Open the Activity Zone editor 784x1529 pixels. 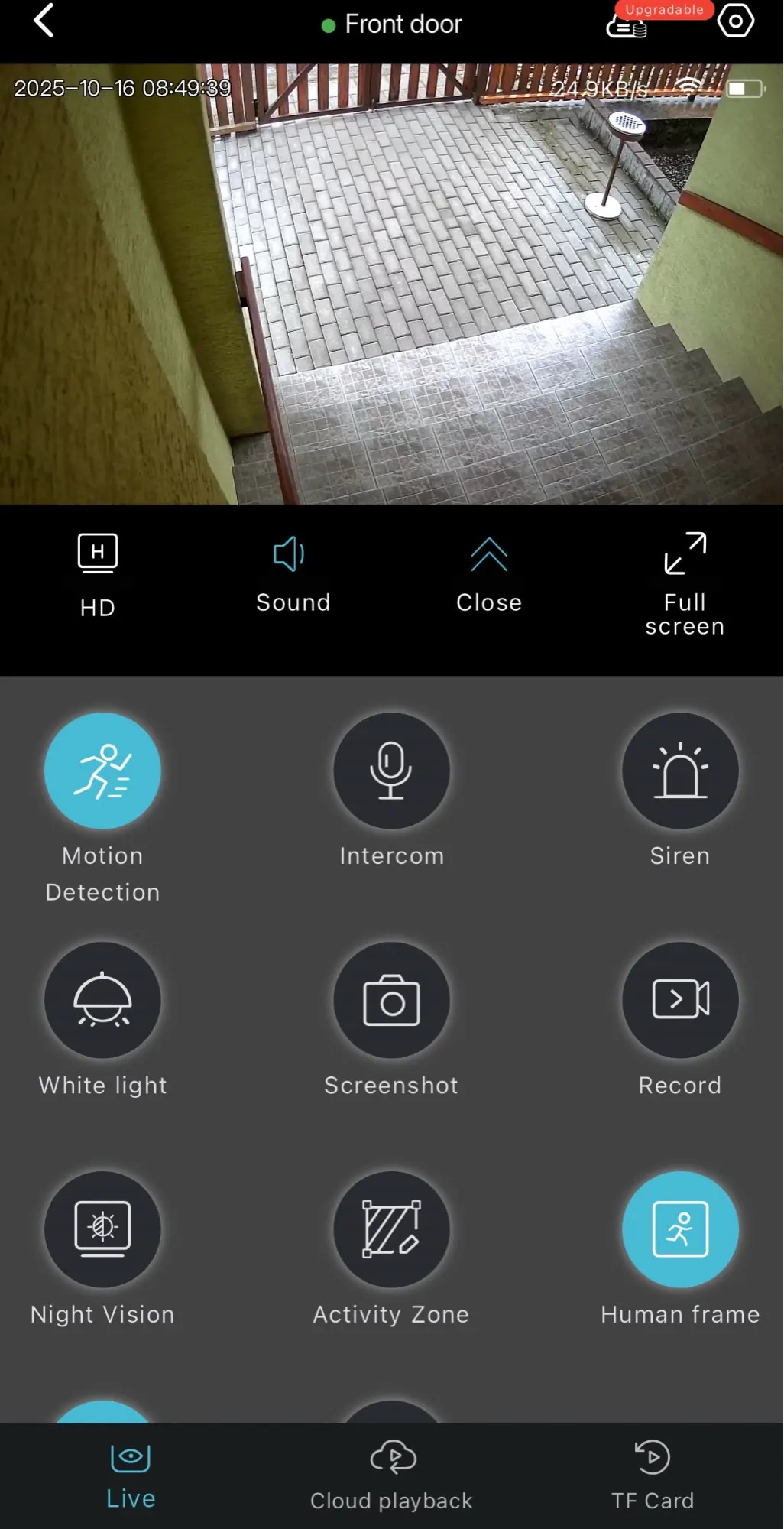391,1229
